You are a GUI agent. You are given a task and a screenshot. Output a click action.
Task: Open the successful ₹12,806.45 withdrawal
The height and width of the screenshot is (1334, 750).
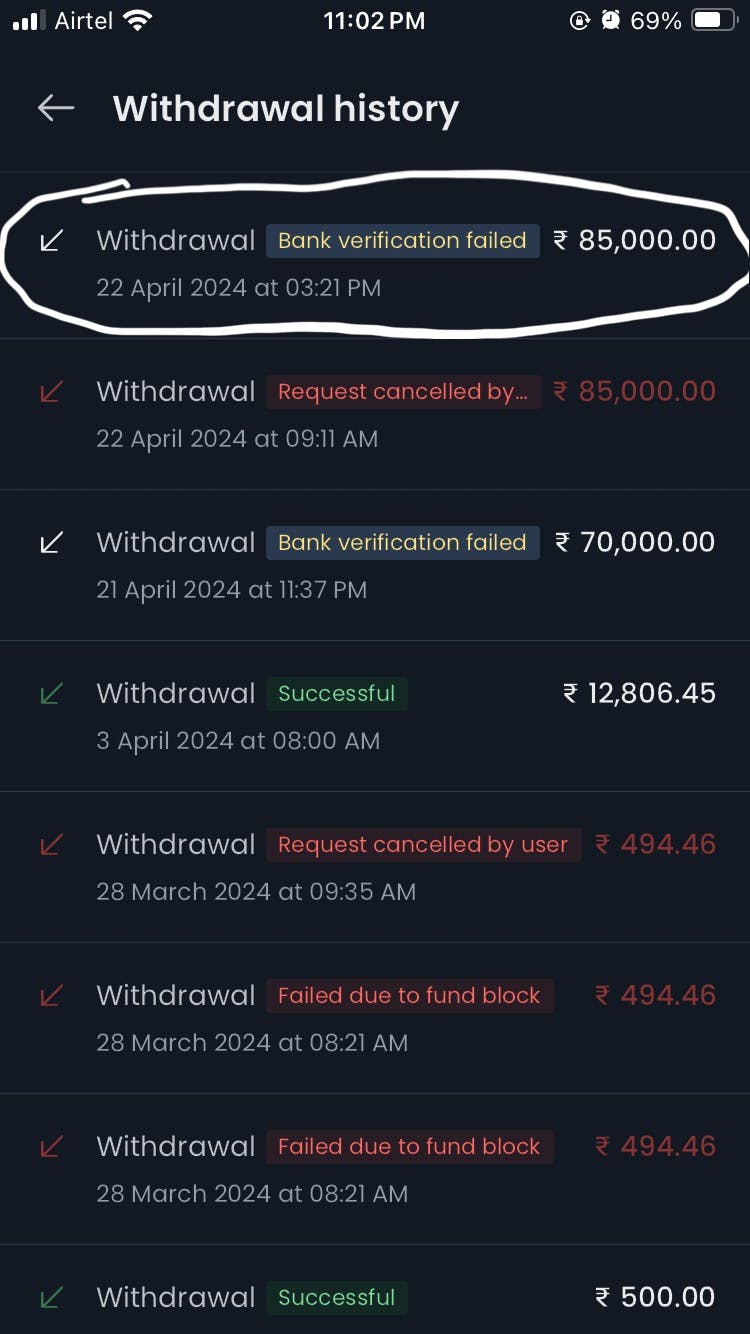click(375, 716)
